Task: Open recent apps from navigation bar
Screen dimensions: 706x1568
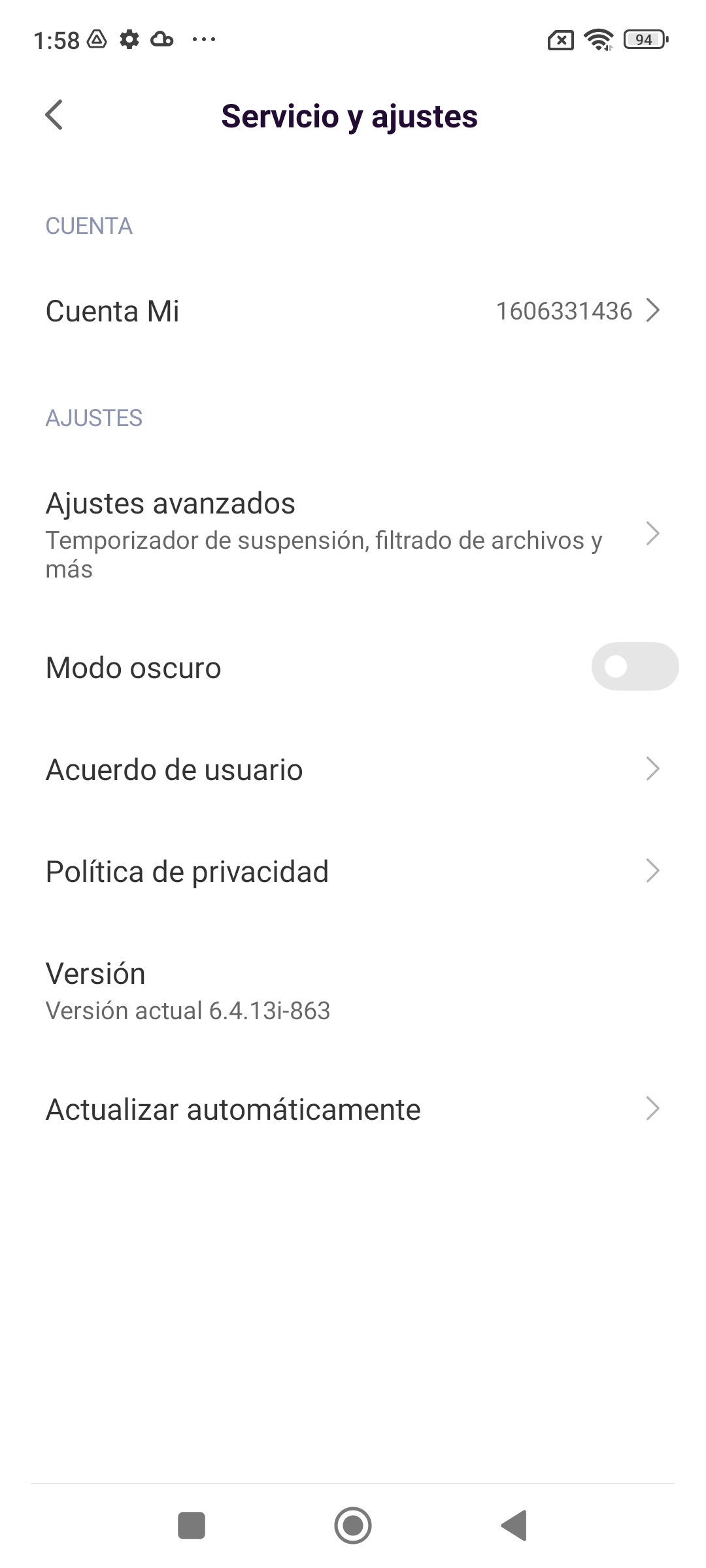Action: pyautogui.click(x=192, y=1526)
